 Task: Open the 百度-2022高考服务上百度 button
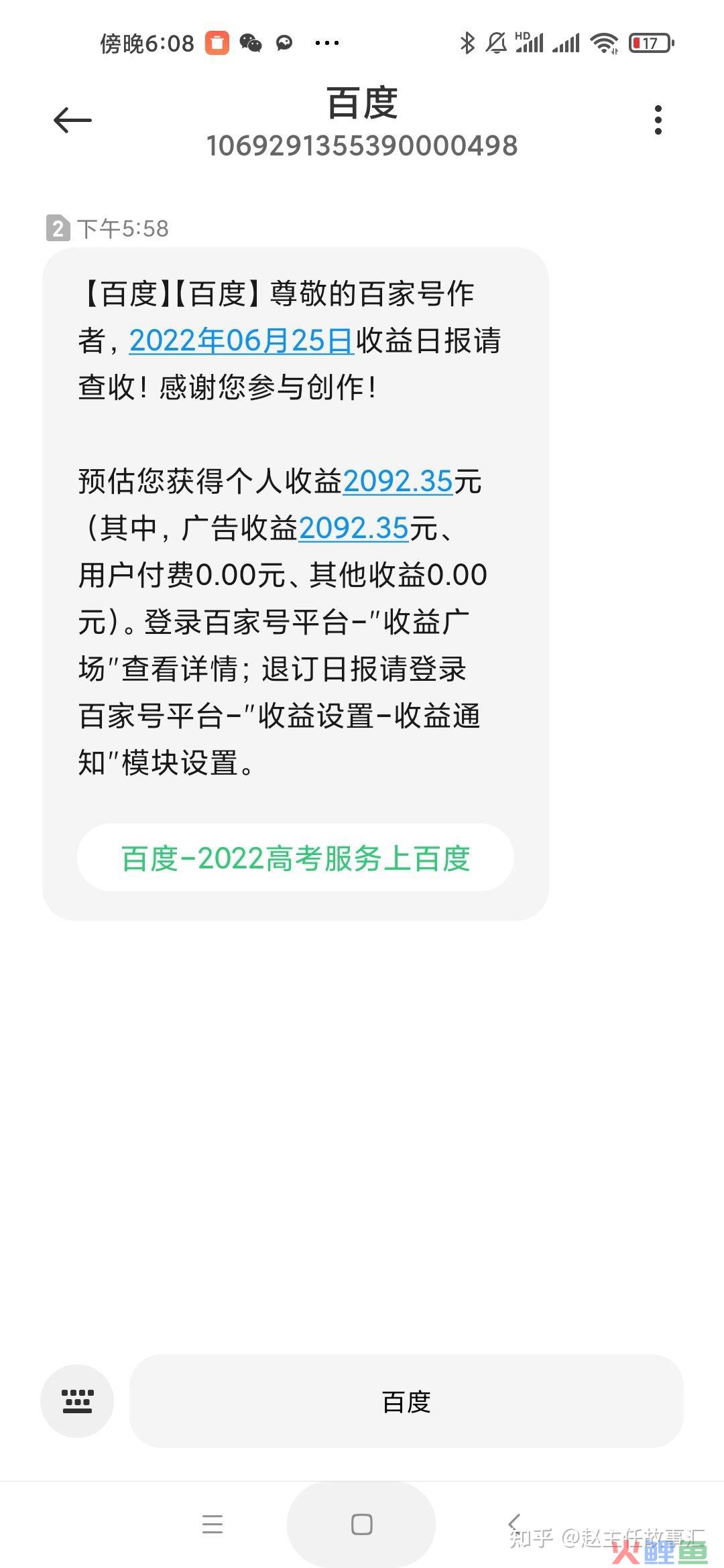coord(296,858)
